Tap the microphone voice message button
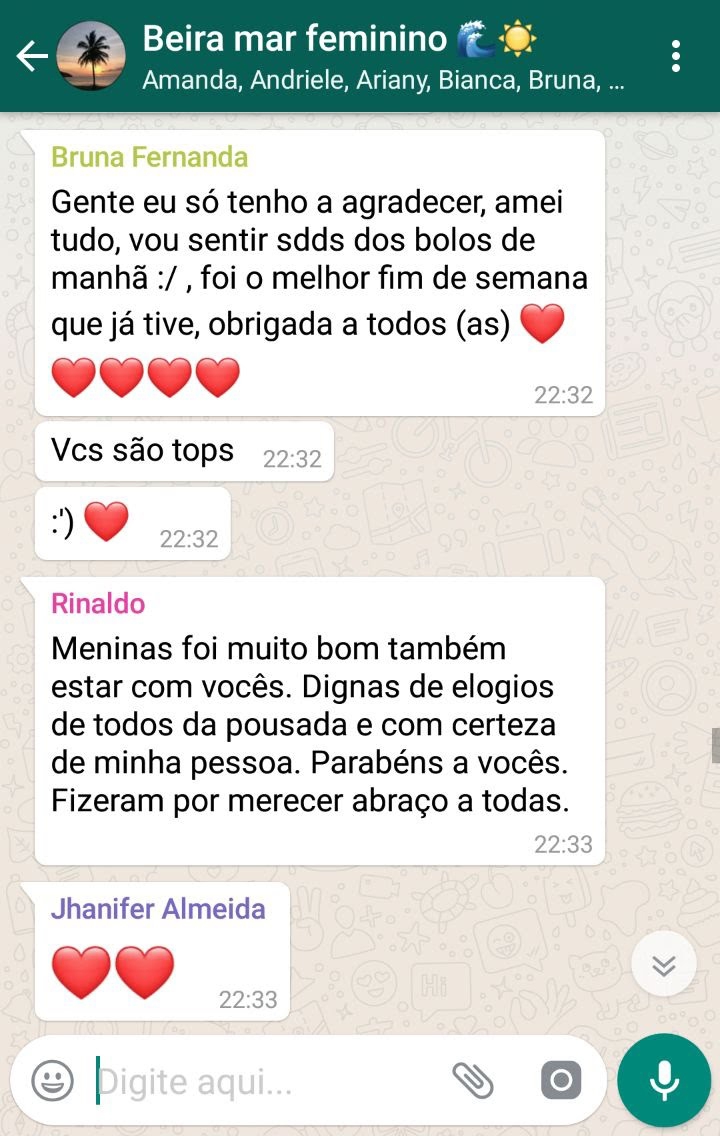The height and width of the screenshot is (1136, 720). pyautogui.click(x=663, y=1080)
